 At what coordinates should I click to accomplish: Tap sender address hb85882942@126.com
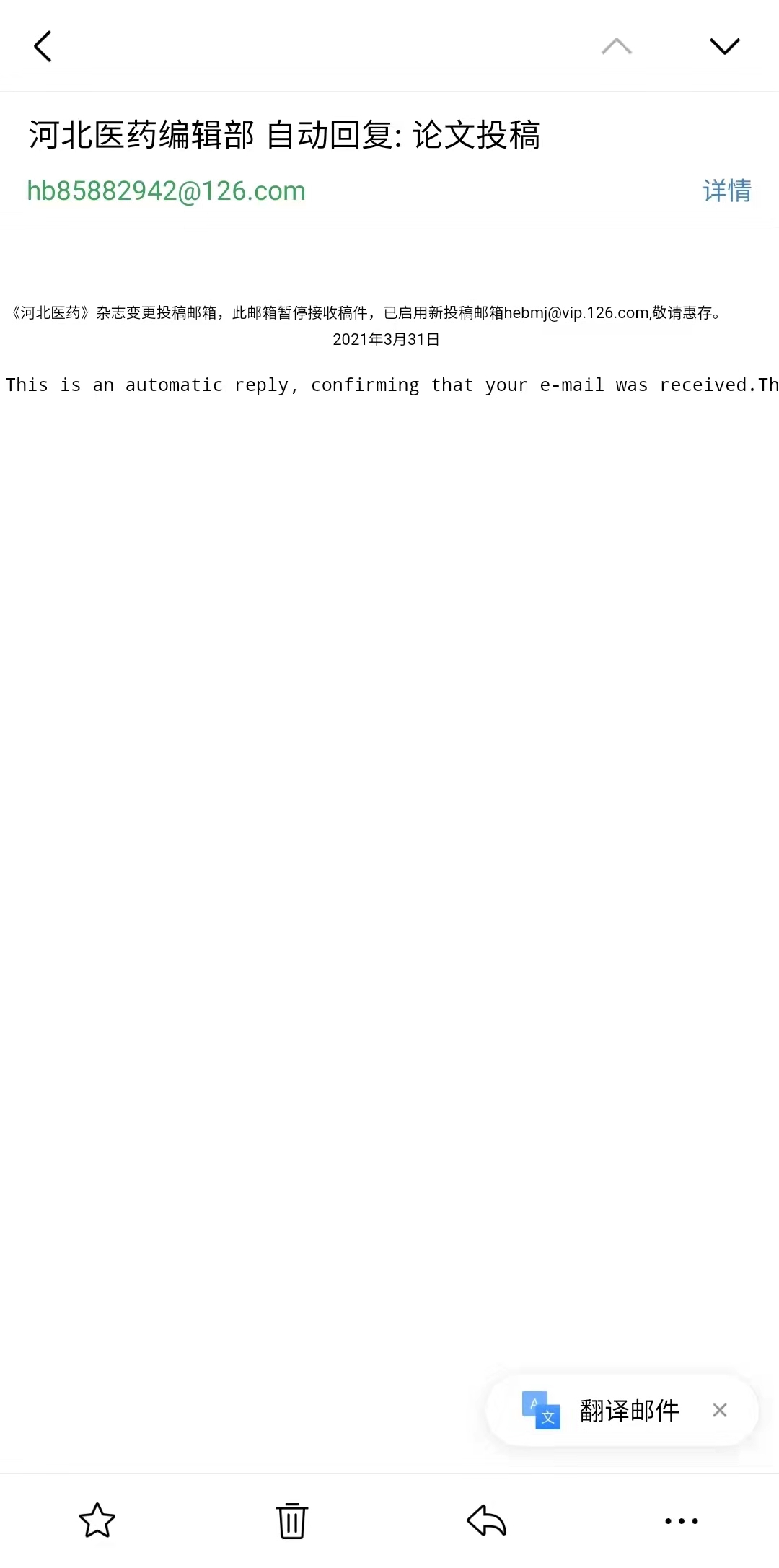coord(167,191)
